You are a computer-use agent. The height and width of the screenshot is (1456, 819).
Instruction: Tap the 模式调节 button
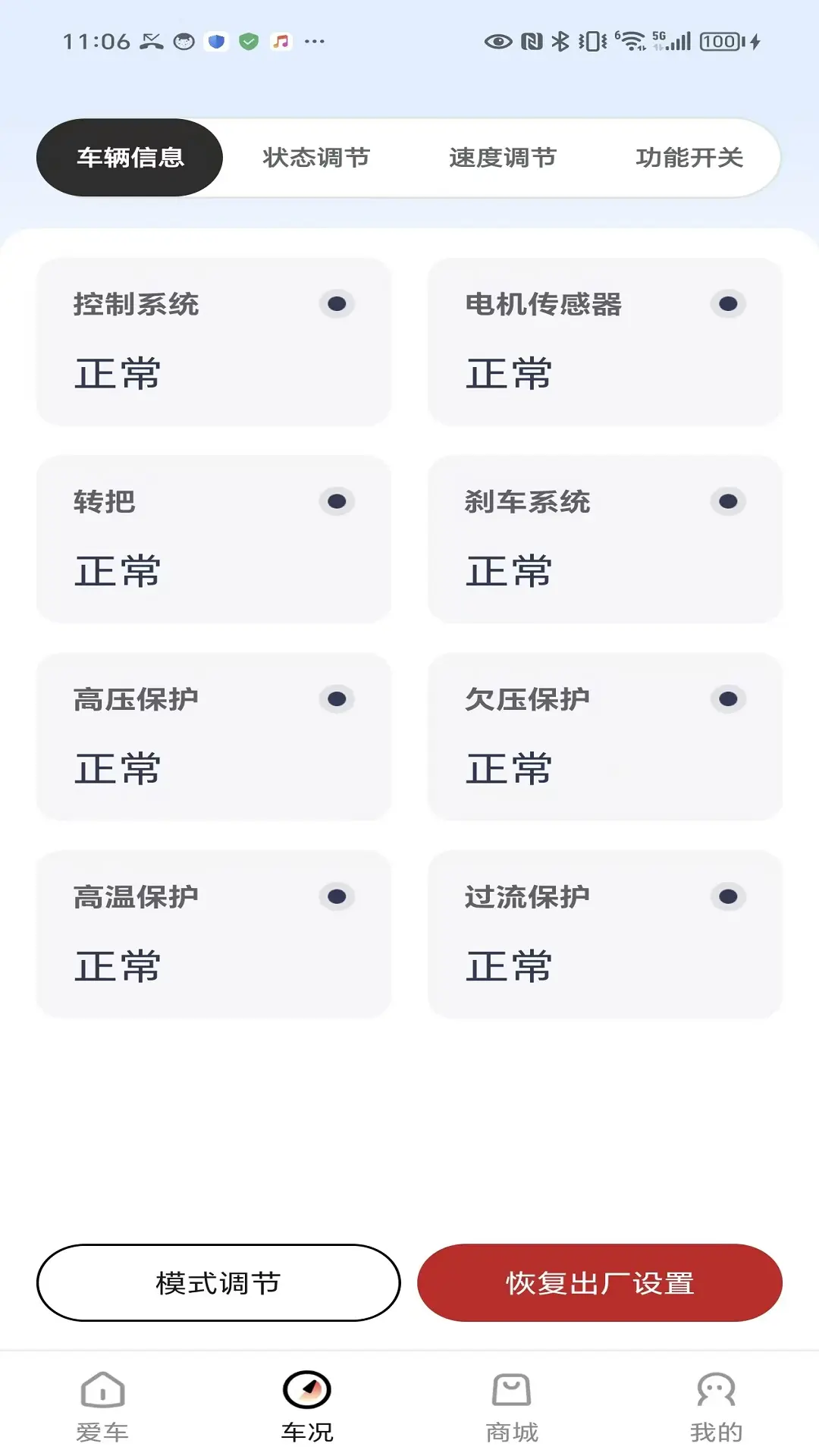(218, 1282)
